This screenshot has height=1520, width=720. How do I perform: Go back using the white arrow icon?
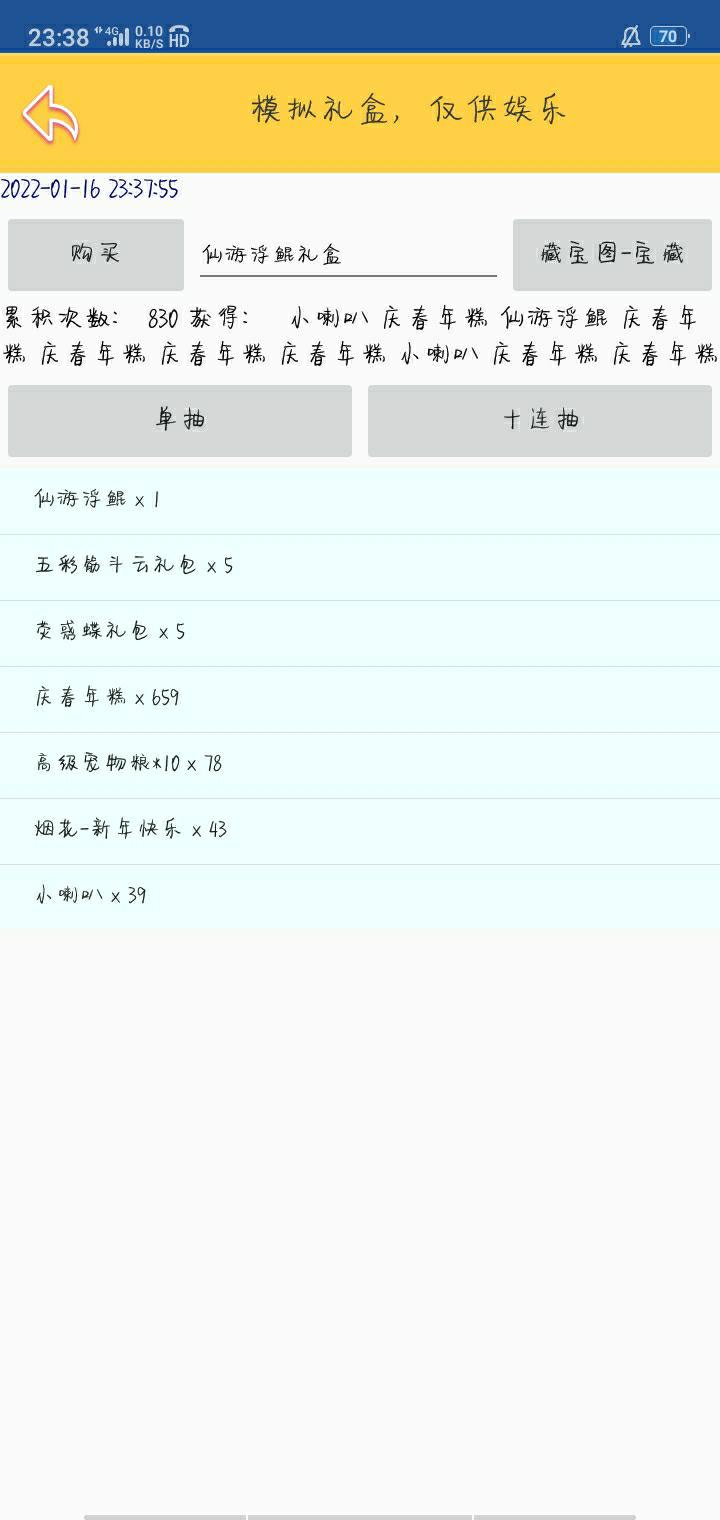[50, 114]
